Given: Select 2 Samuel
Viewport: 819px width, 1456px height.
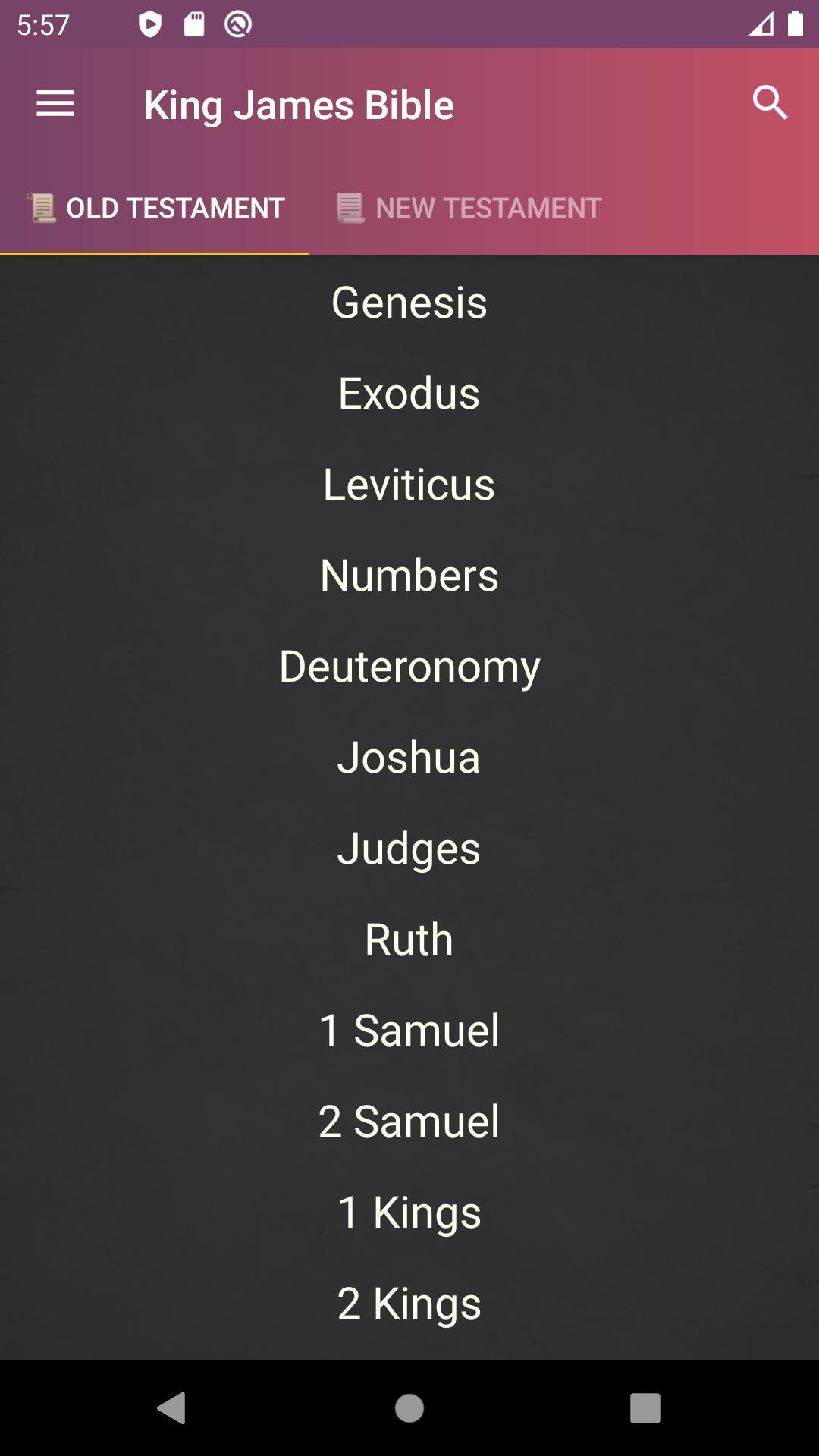Looking at the screenshot, I should [x=409, y=1122].
